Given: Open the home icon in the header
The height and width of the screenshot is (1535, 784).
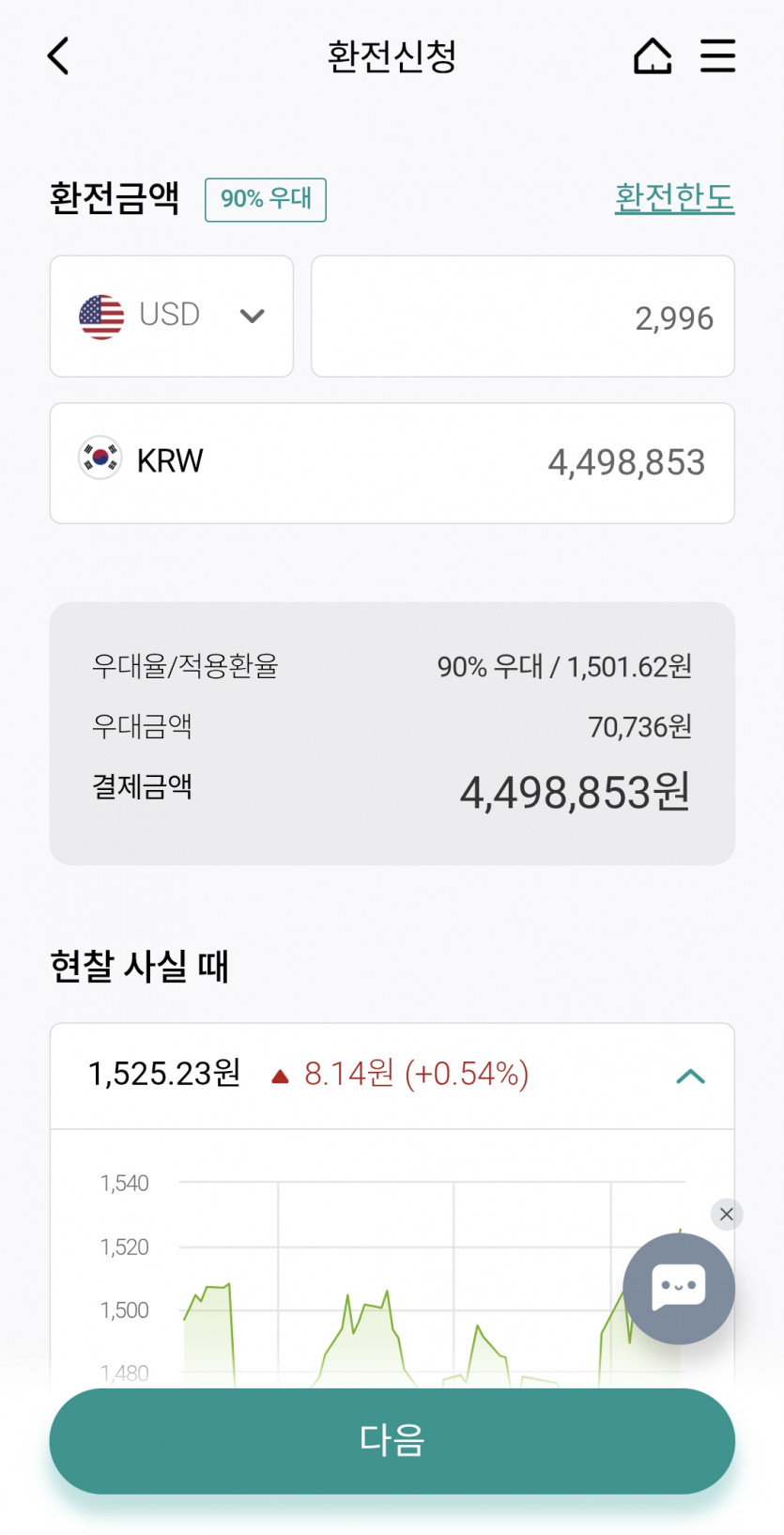Looking at the screenshot, I should click(x=653, y=56).
